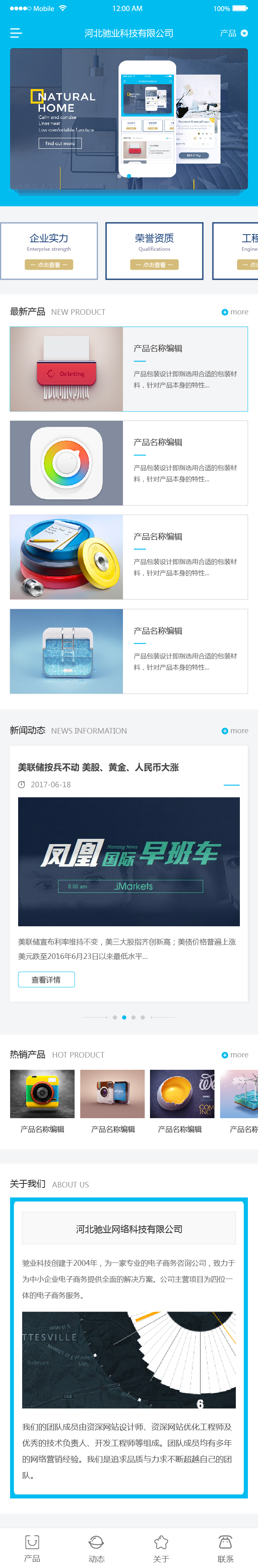Tap 点击查看 under 荣誉资质
Image resolution: width=258 pixels, height=1568 pixels.
pyautogui.click(x=154, y=265)
